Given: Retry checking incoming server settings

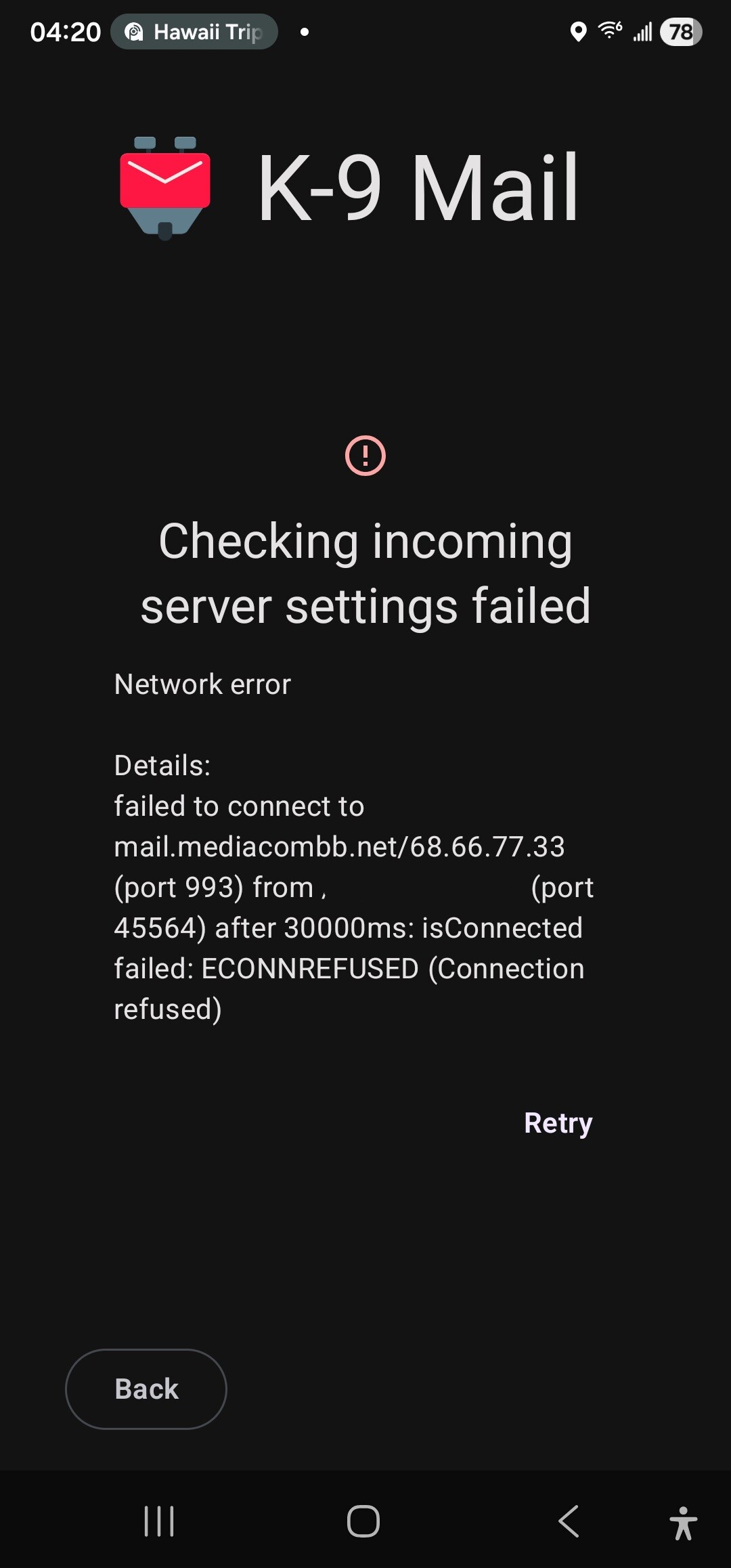Looking at the screenshot, I should [x=558, y=1123].
